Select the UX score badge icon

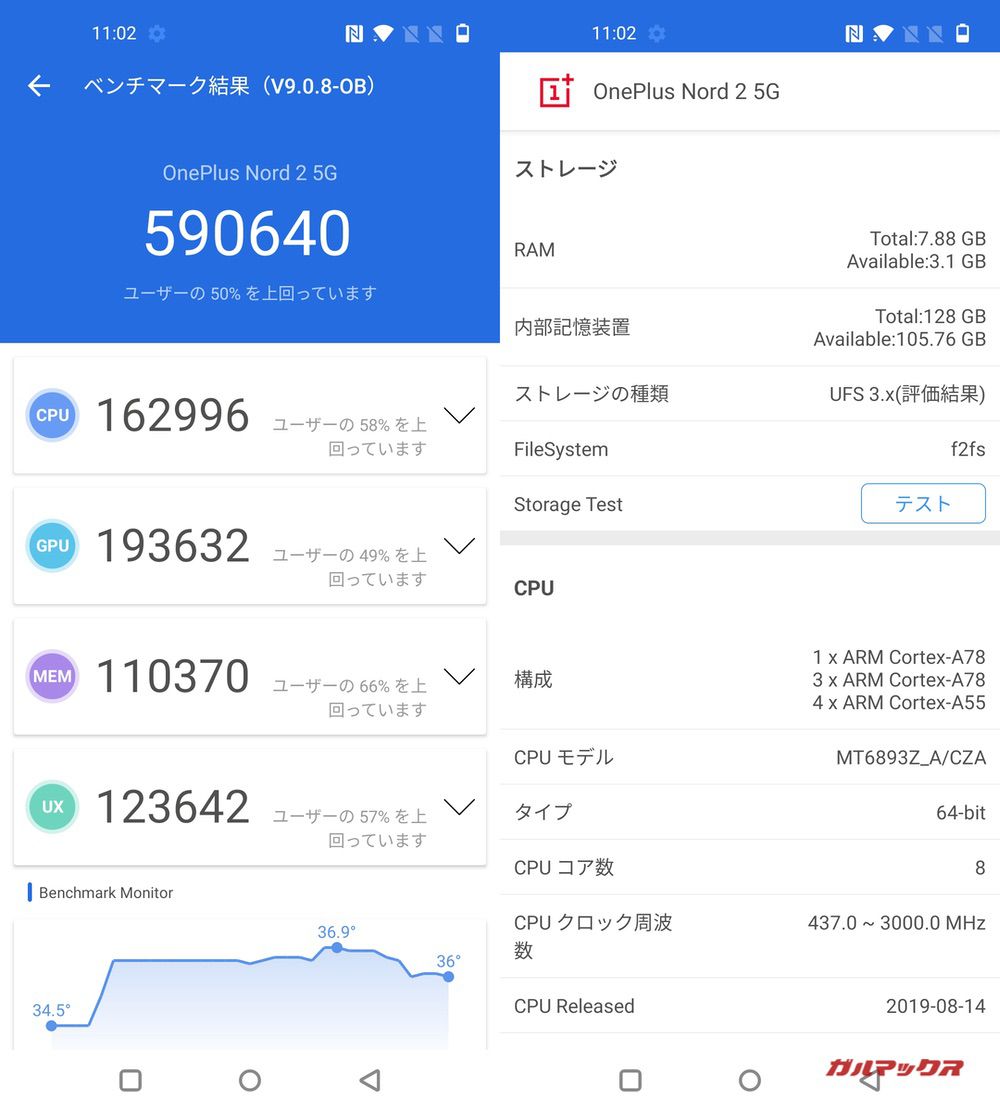51,807
